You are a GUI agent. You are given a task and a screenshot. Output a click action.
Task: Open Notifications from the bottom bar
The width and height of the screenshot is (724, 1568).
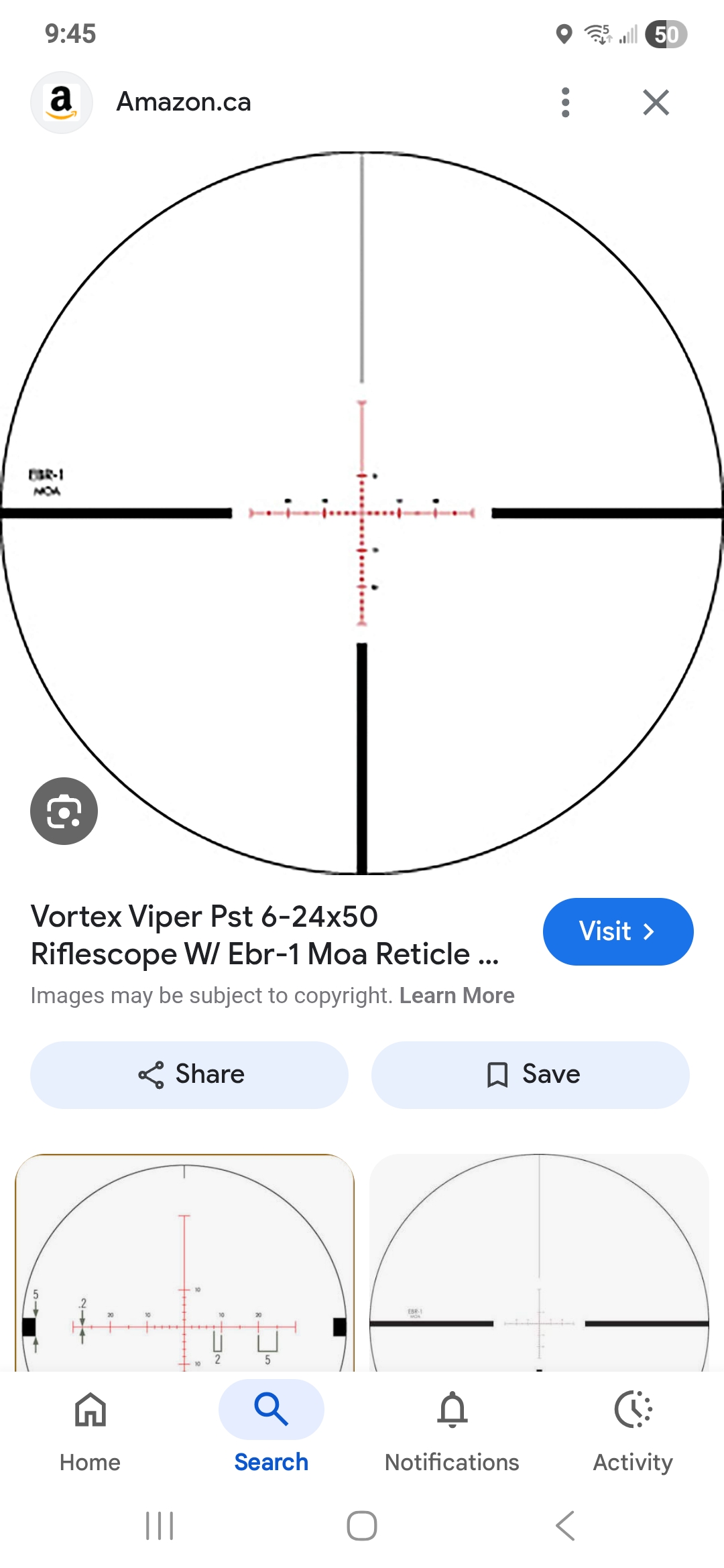point(452,1410)
